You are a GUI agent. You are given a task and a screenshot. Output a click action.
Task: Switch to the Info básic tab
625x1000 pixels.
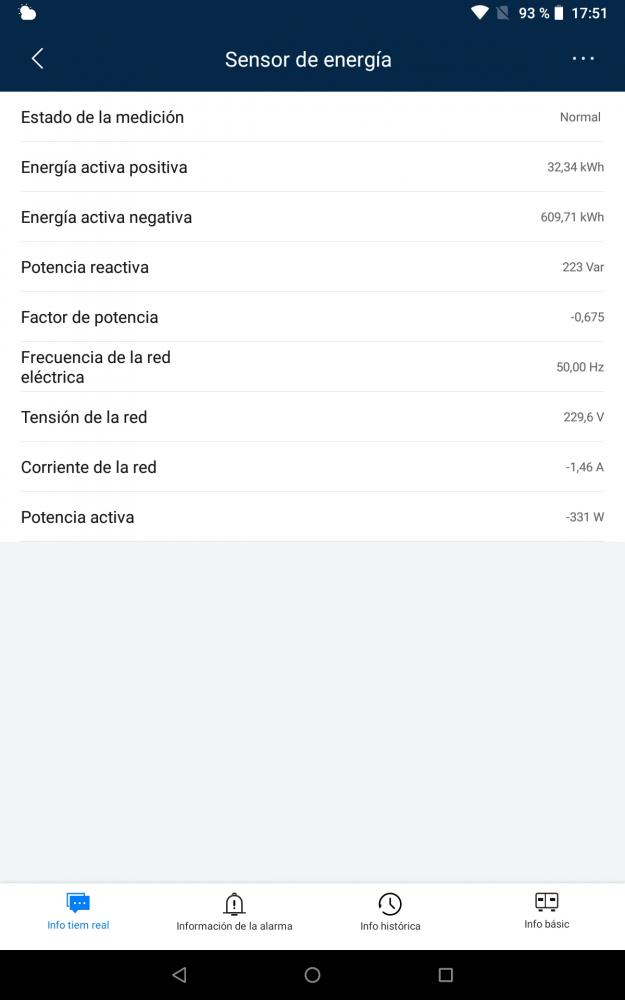(x=547, y=911)
